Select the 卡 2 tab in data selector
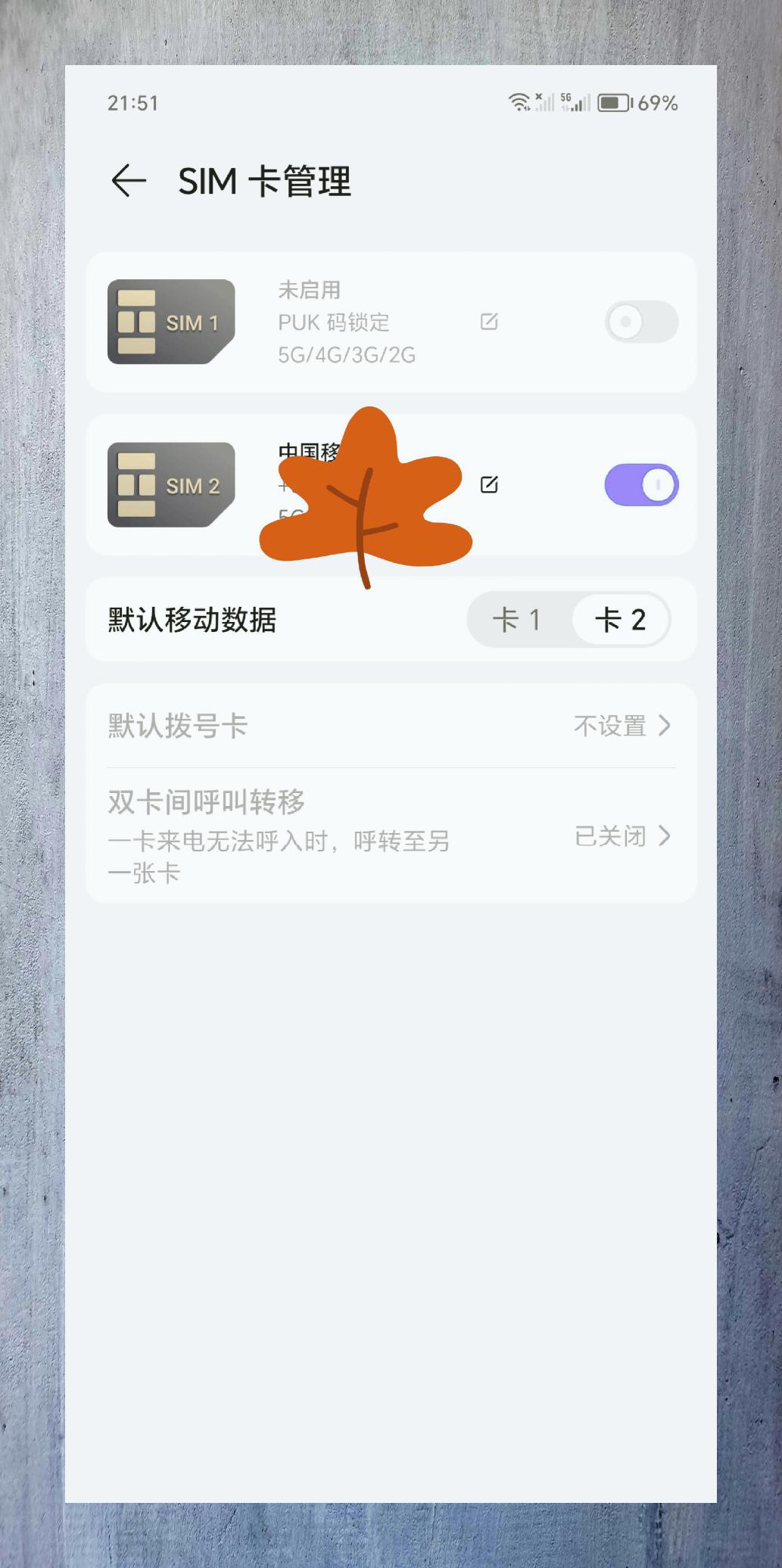 (x=621, y=620)
